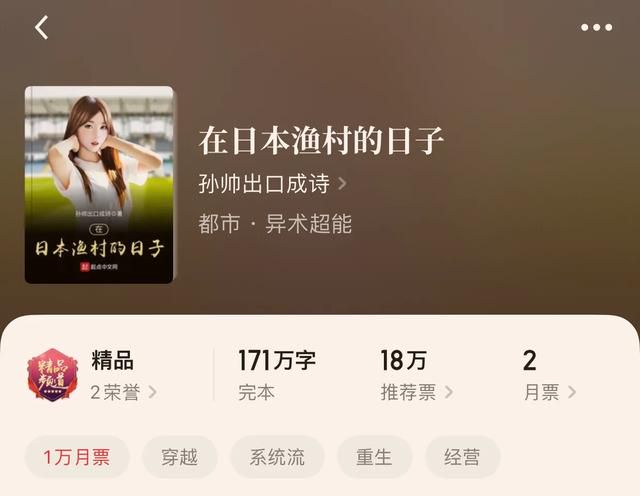Screen dimensions: 640x496
Task: Go back using the top arrow
Action: coord(41,28)
